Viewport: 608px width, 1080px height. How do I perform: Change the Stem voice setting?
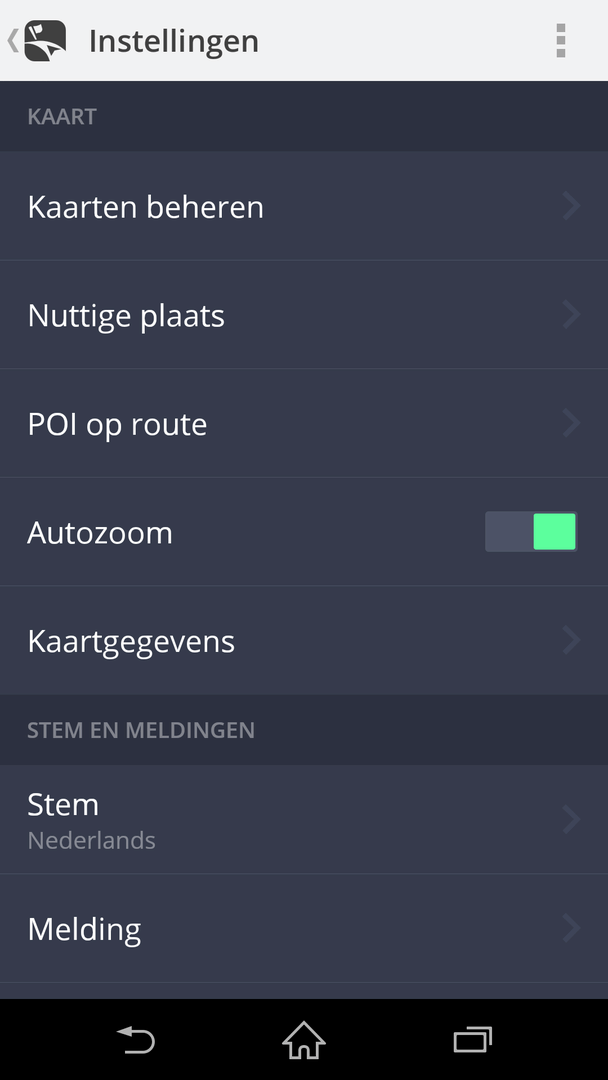click(x=304, y=820)
